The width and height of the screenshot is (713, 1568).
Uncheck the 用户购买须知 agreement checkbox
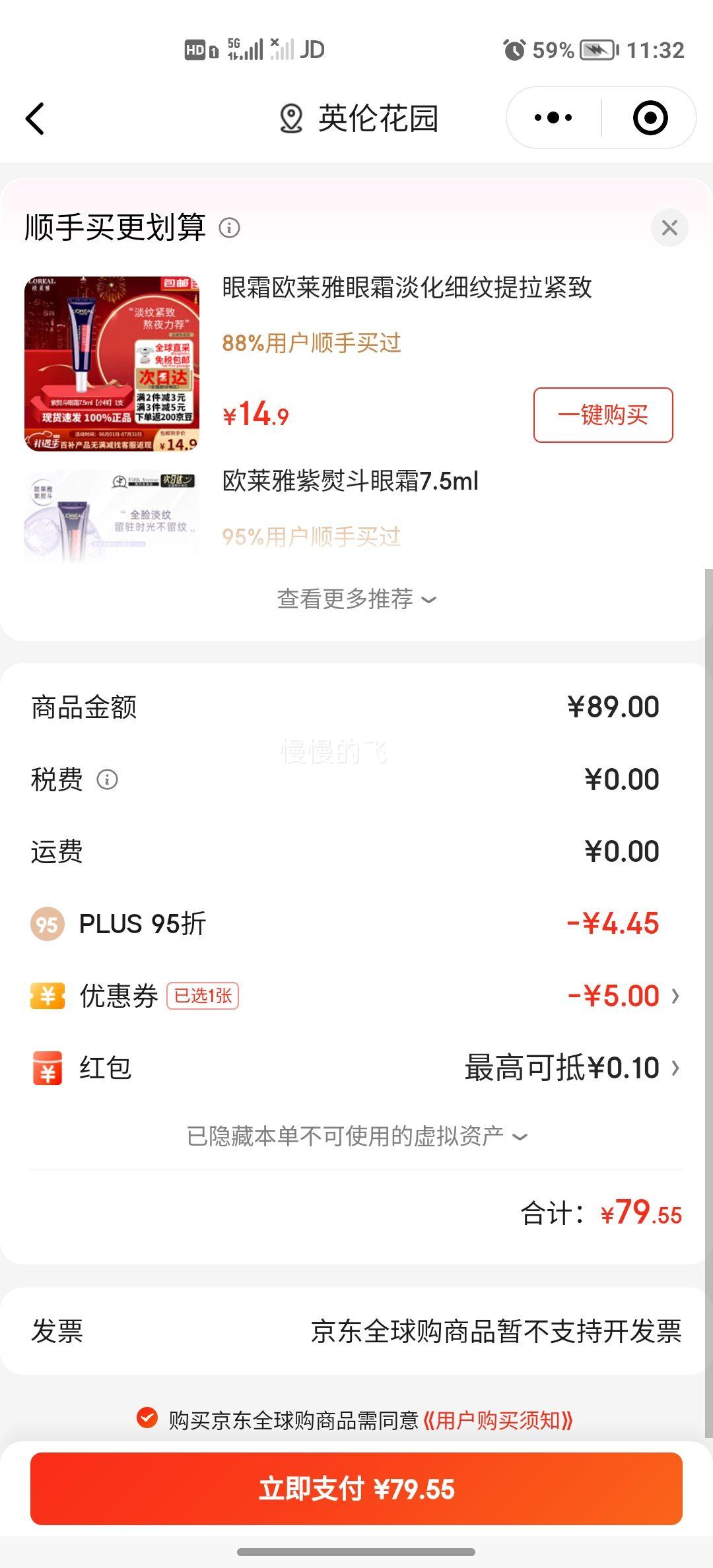click(147, 1418)
